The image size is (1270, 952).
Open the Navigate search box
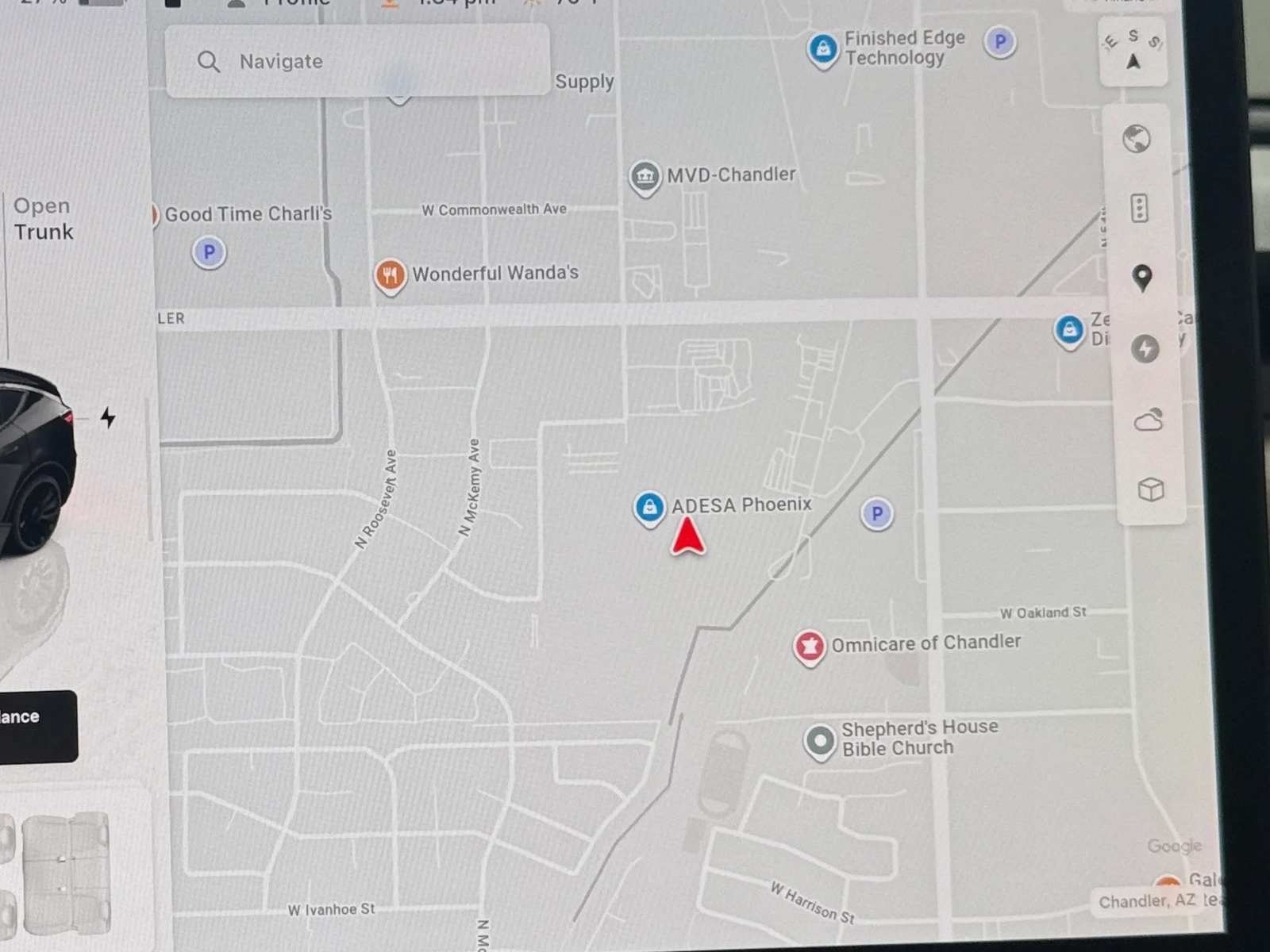[357, 61]
